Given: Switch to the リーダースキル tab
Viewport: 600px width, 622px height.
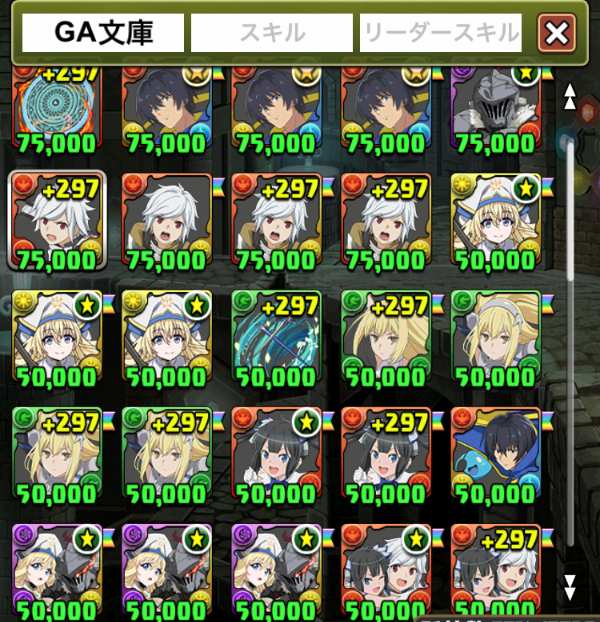Looking at the screenshot, I should coord(441,33).
